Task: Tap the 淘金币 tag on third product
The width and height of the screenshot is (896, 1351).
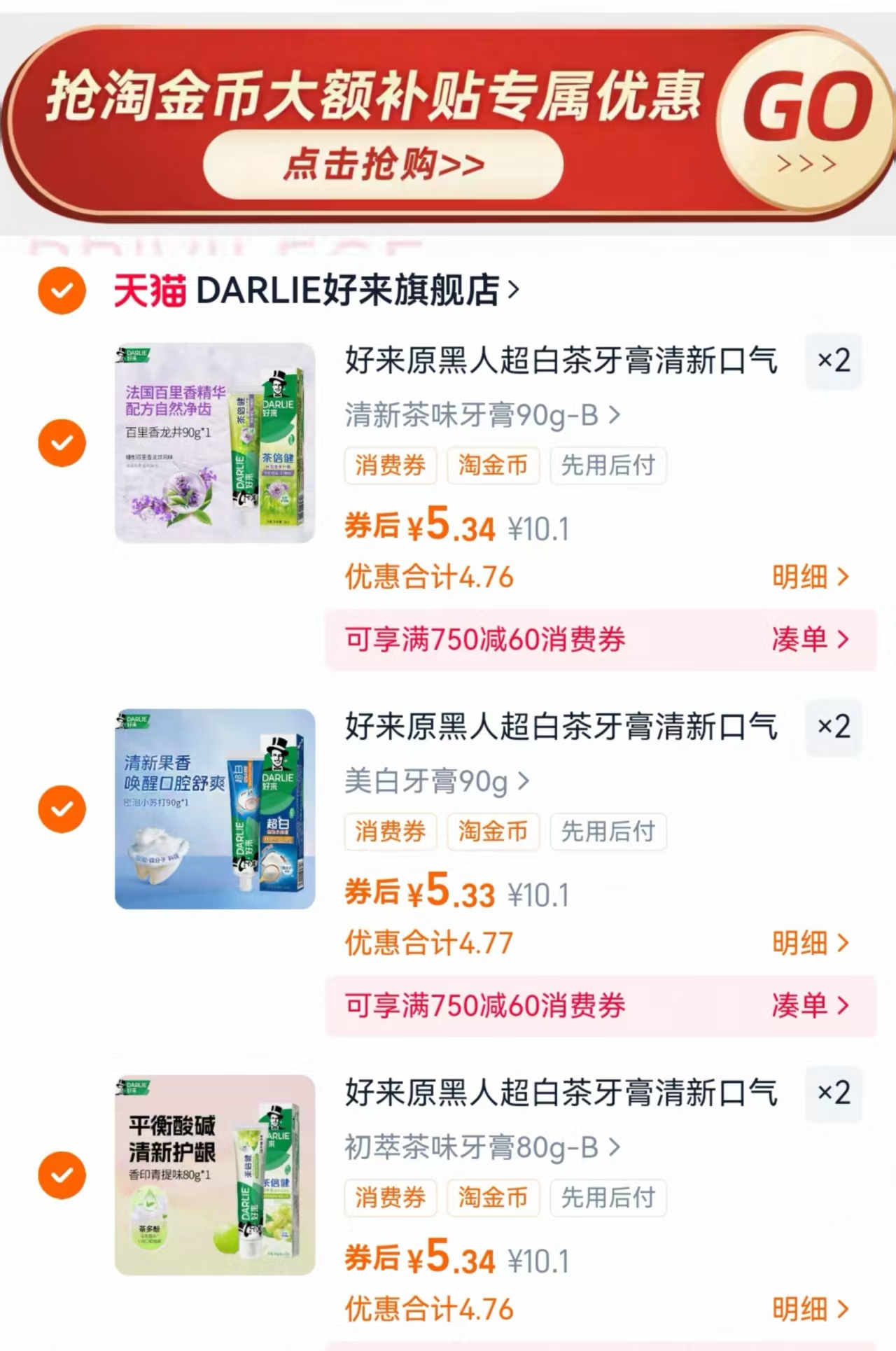Action: click(x=493, y=1198)
